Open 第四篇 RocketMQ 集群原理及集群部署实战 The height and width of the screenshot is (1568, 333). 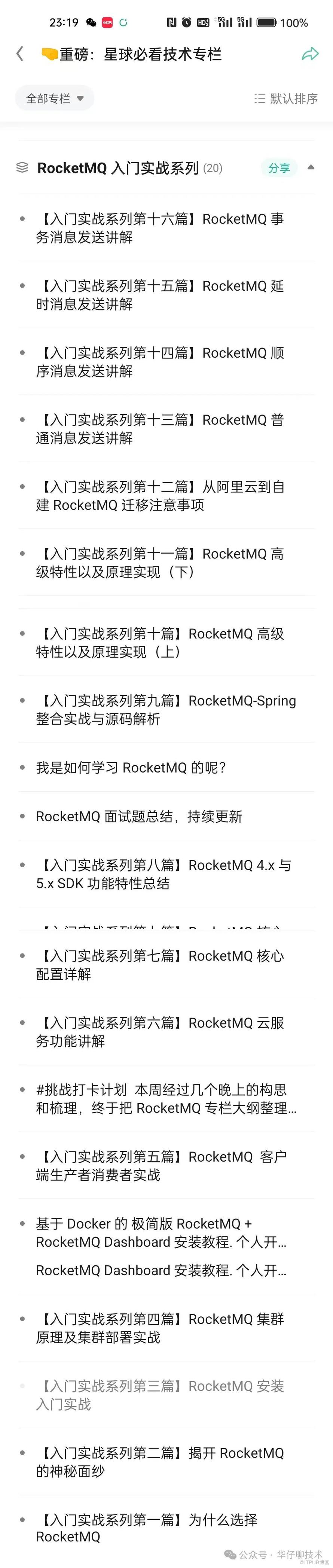[160, 1328]
